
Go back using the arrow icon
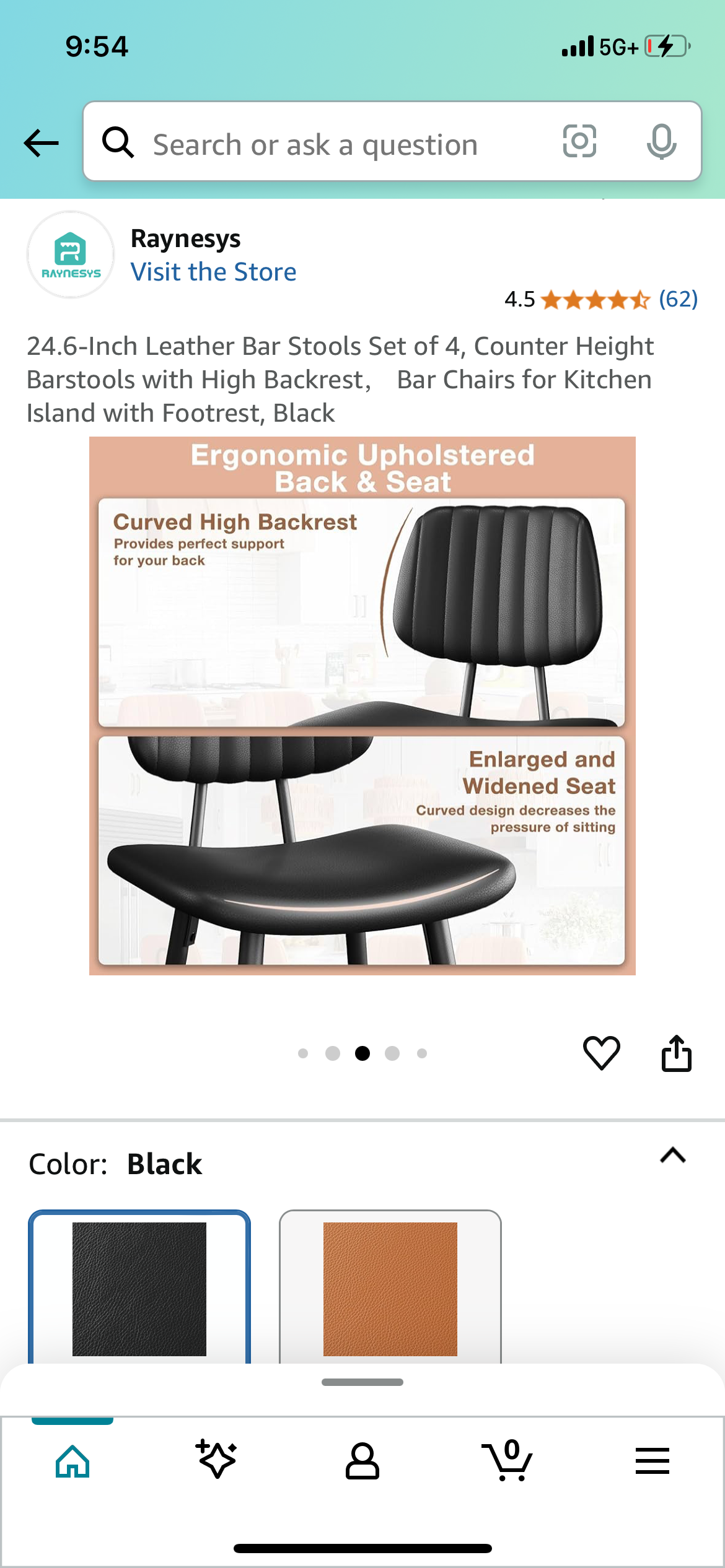41,143
